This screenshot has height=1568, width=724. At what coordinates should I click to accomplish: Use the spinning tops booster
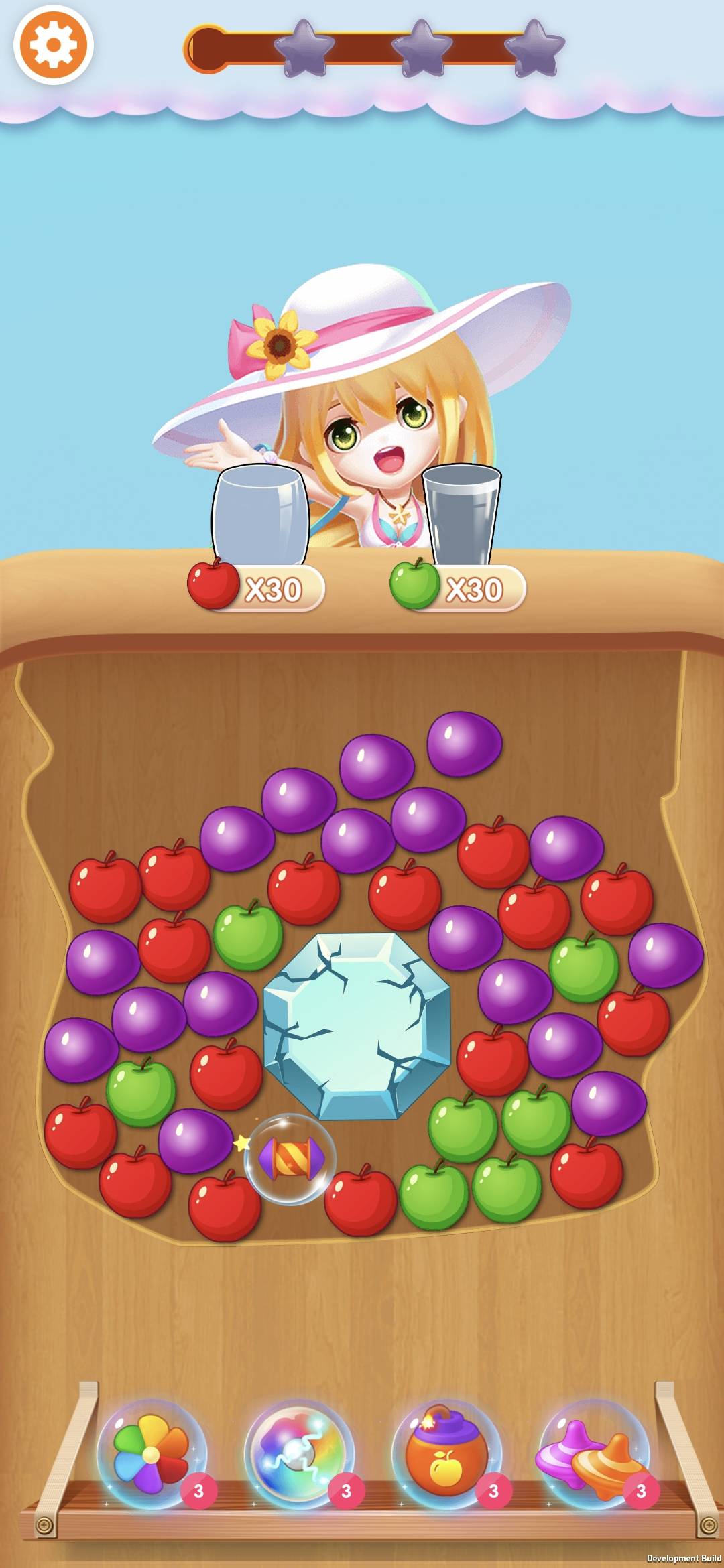click(593, 1454)
